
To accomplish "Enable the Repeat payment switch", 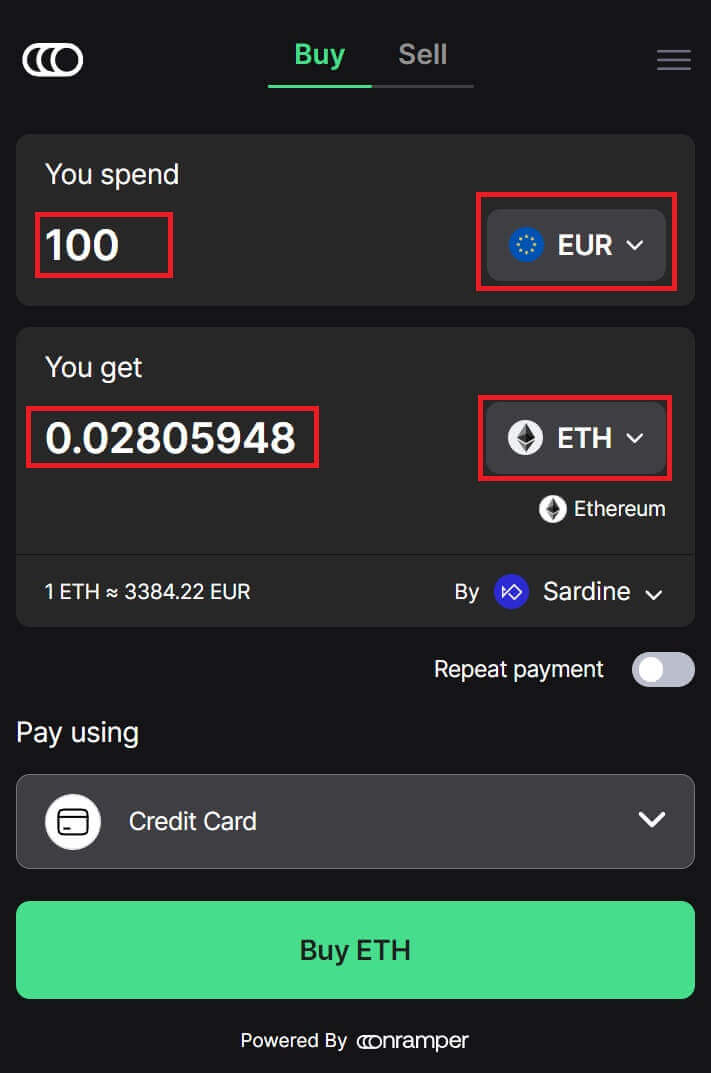I will pyautogui.click(x=662, y=670).
